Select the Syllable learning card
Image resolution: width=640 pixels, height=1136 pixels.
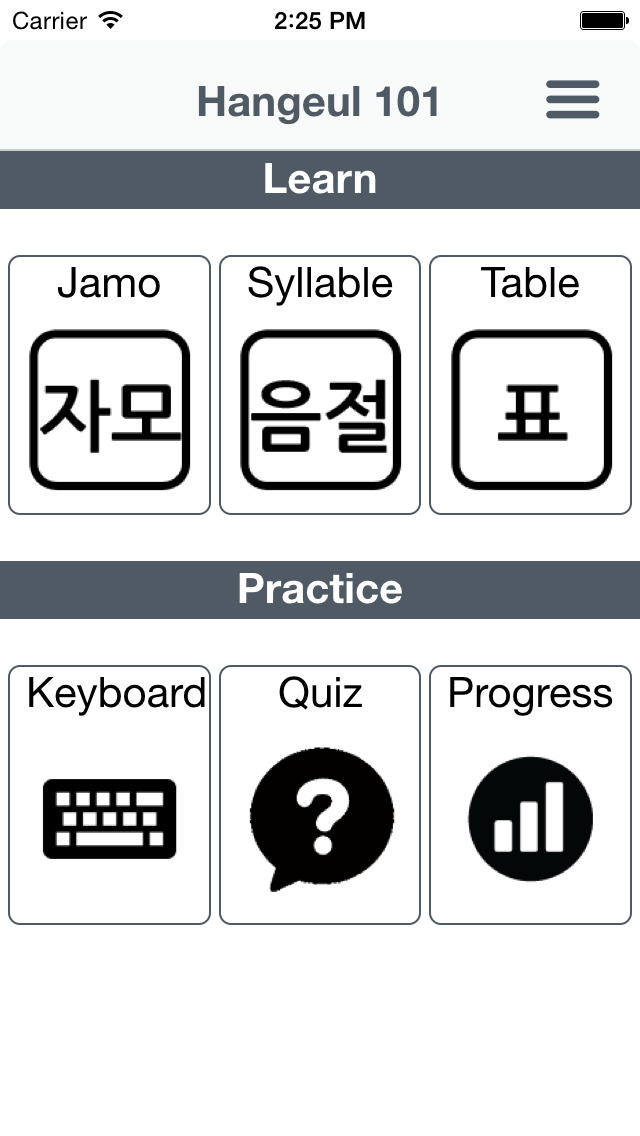(x=320, y=385)
